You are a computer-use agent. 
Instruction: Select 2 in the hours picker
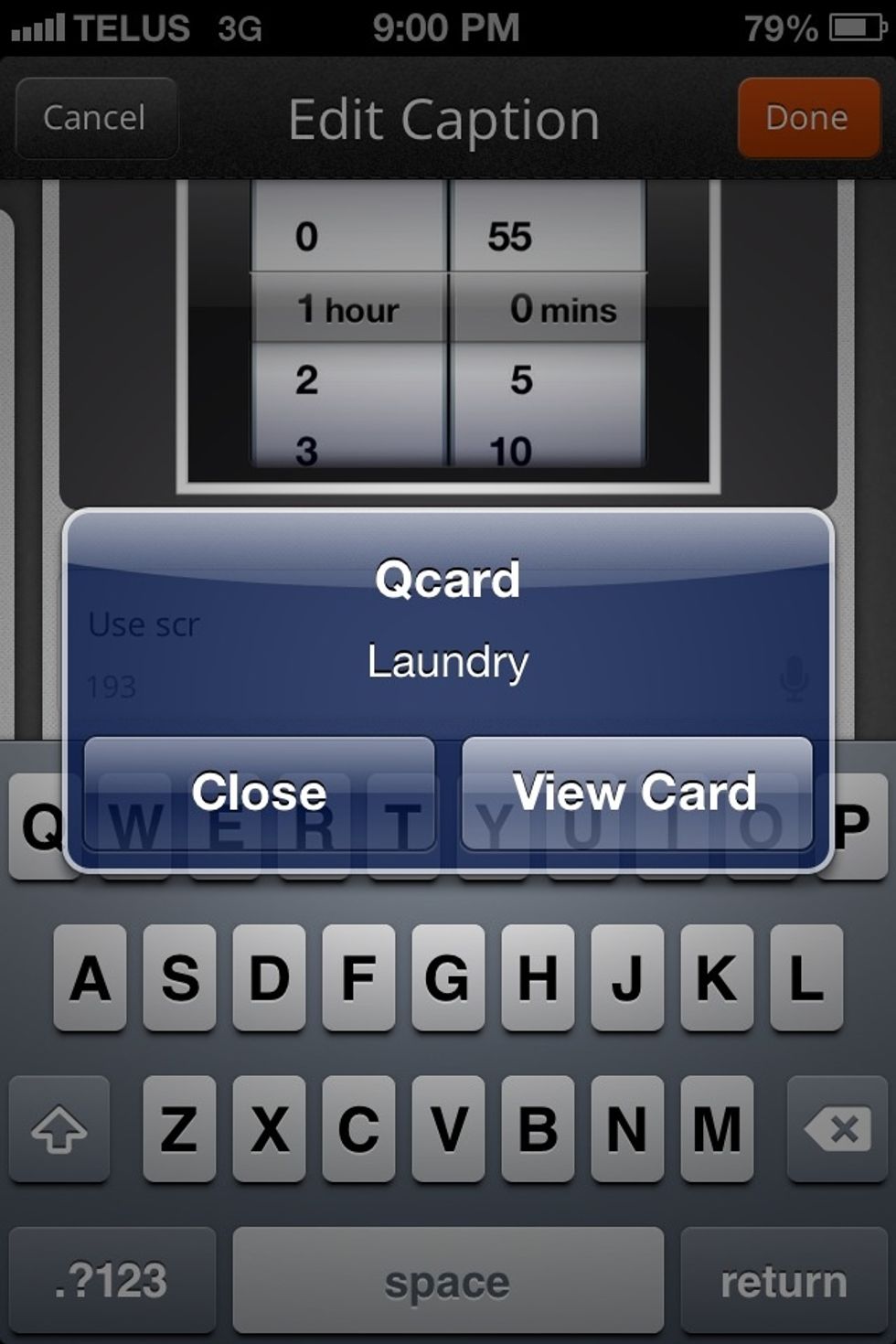point(307,379)
